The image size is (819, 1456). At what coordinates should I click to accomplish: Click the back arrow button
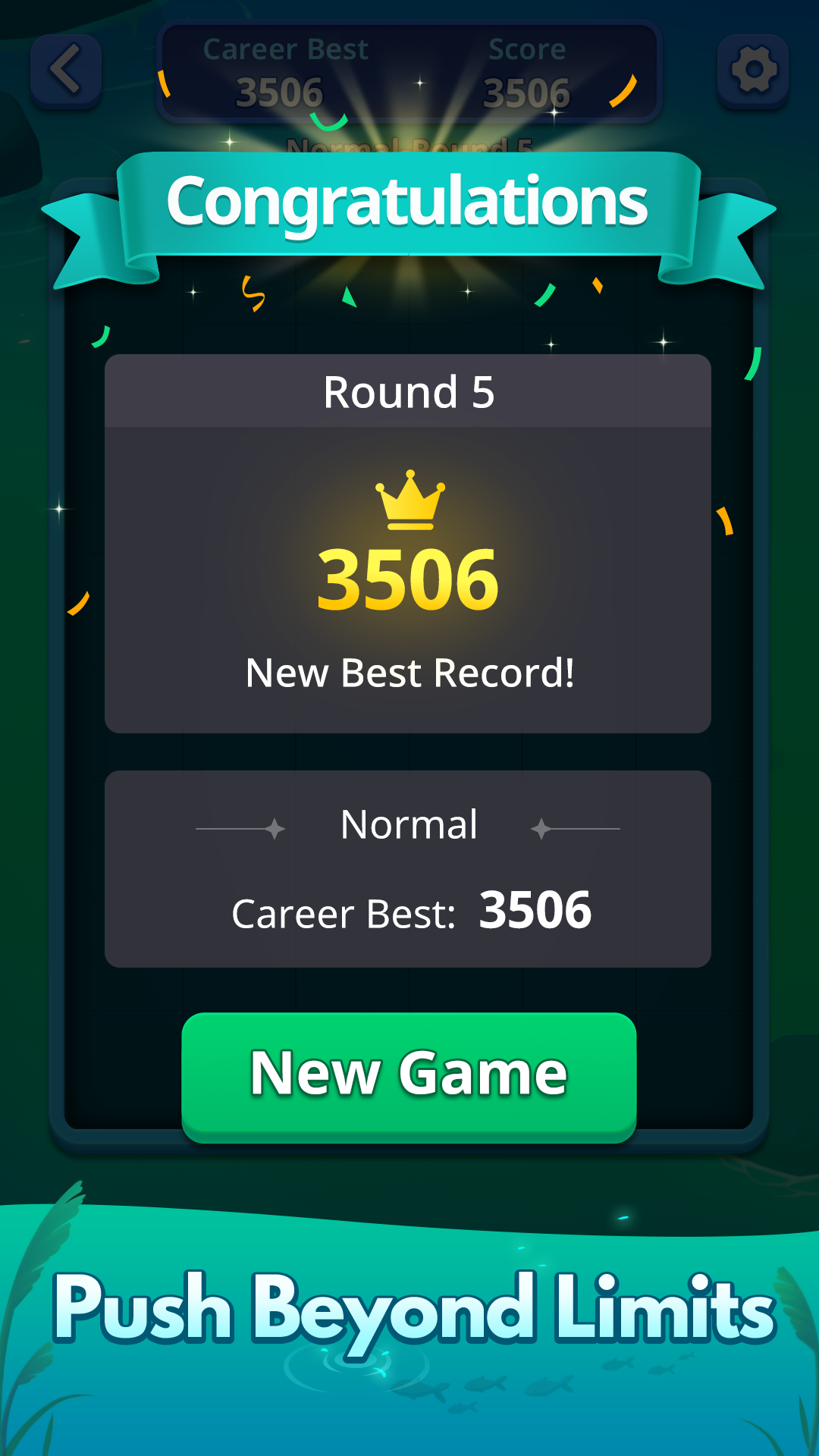pyautogui.click(x=66, y=69)
